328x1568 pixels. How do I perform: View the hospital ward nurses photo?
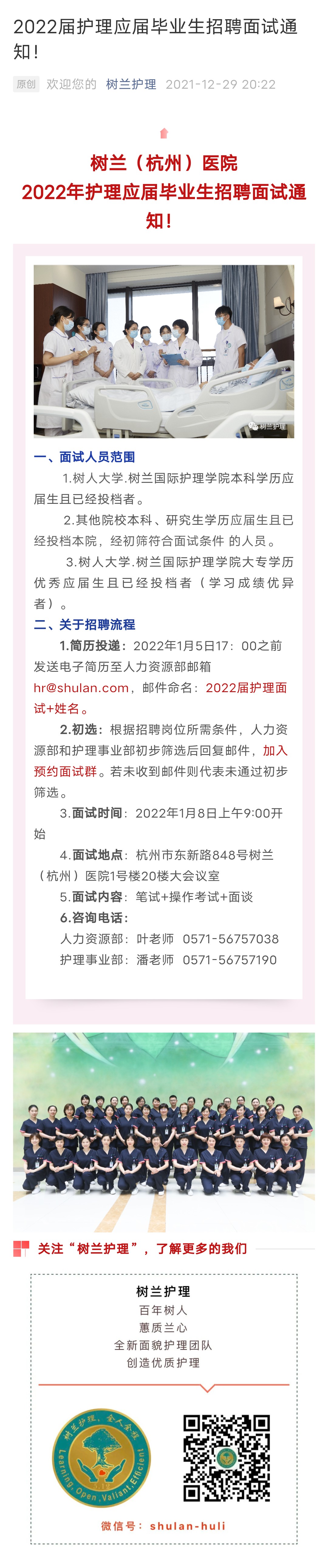point(164,351)
